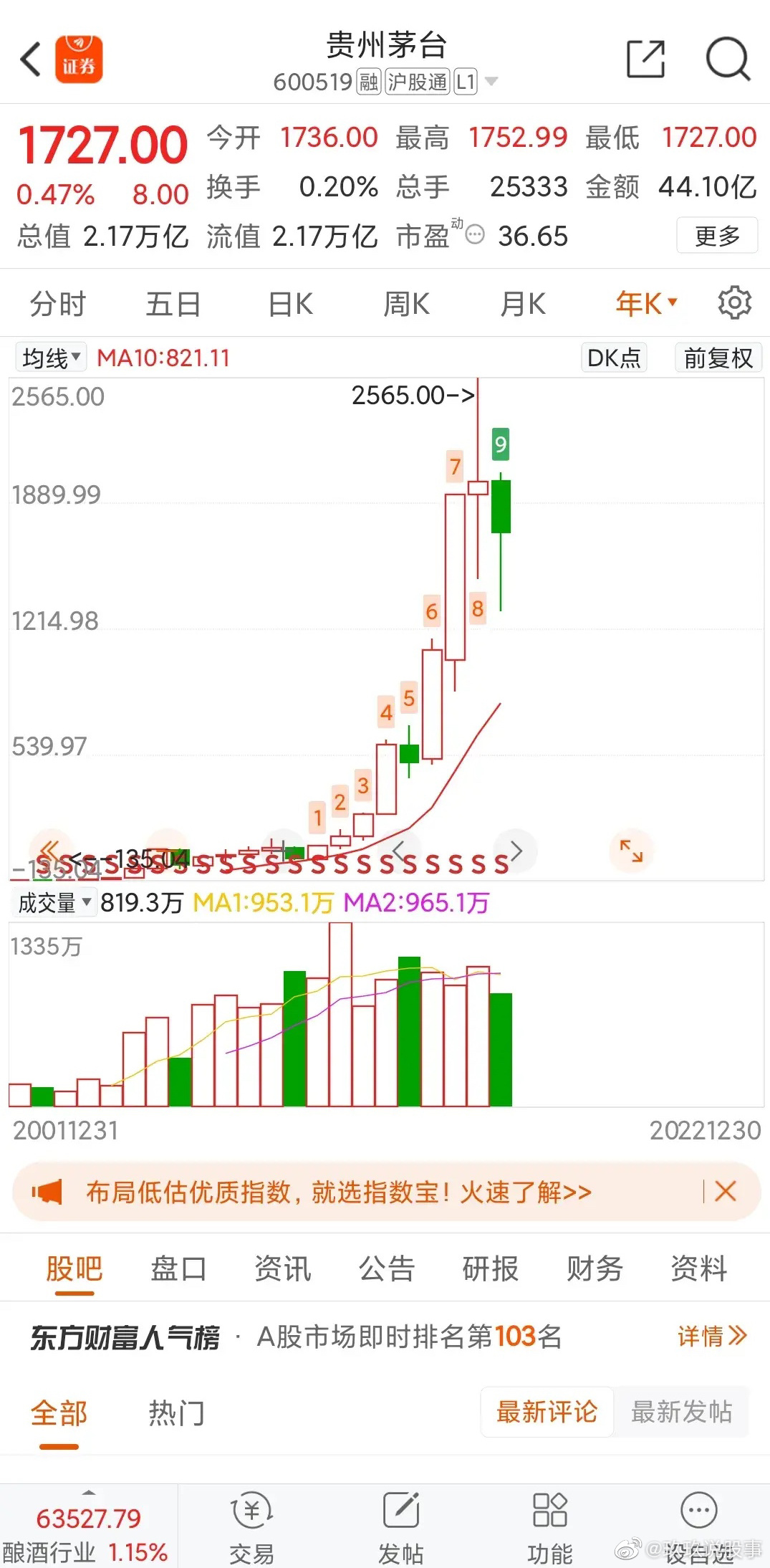Switch to the 资讯 tab
This screenshot has height=1568, width=770.
point(282,1268)
